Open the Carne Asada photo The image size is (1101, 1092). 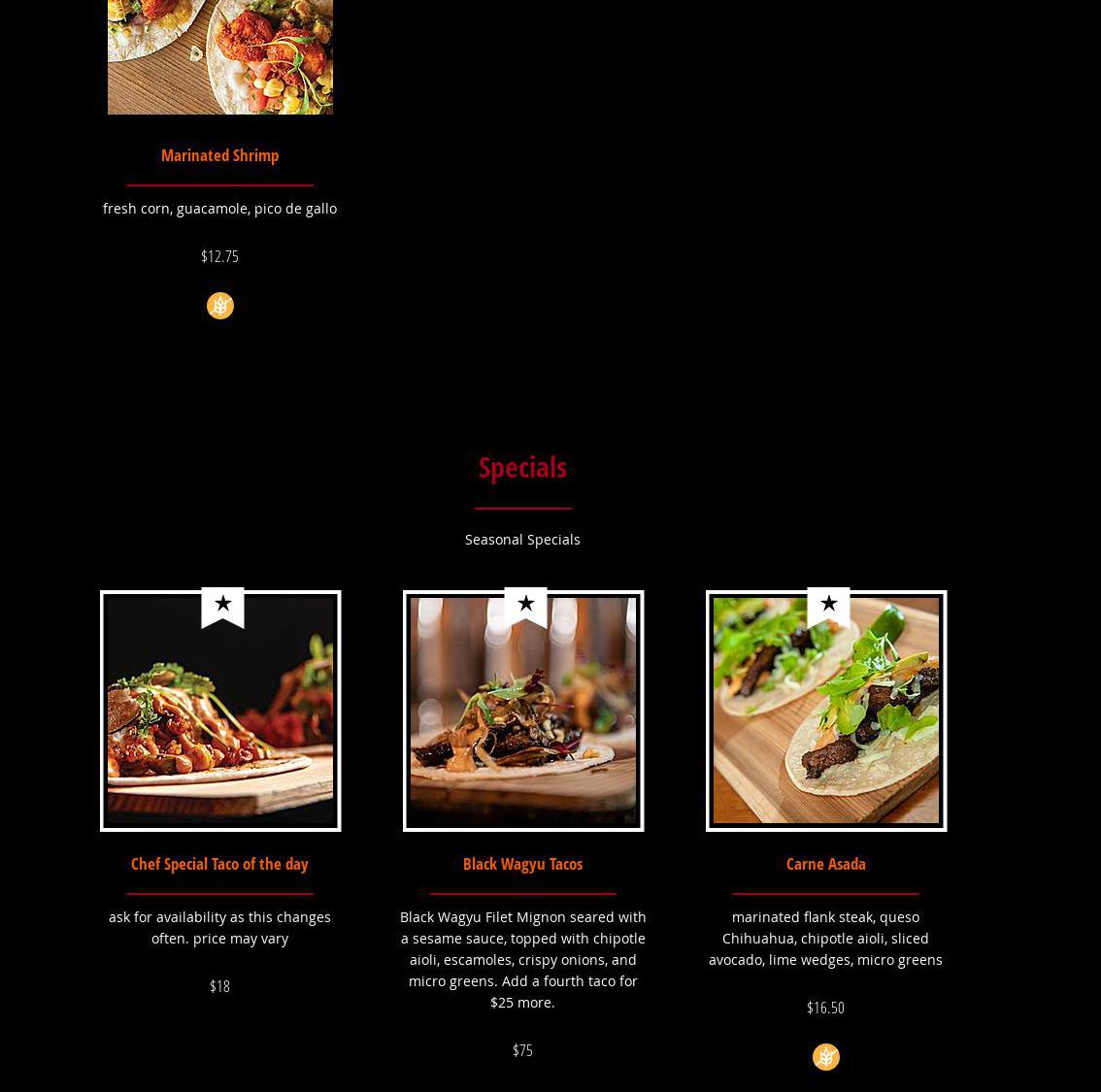point(826,711)
